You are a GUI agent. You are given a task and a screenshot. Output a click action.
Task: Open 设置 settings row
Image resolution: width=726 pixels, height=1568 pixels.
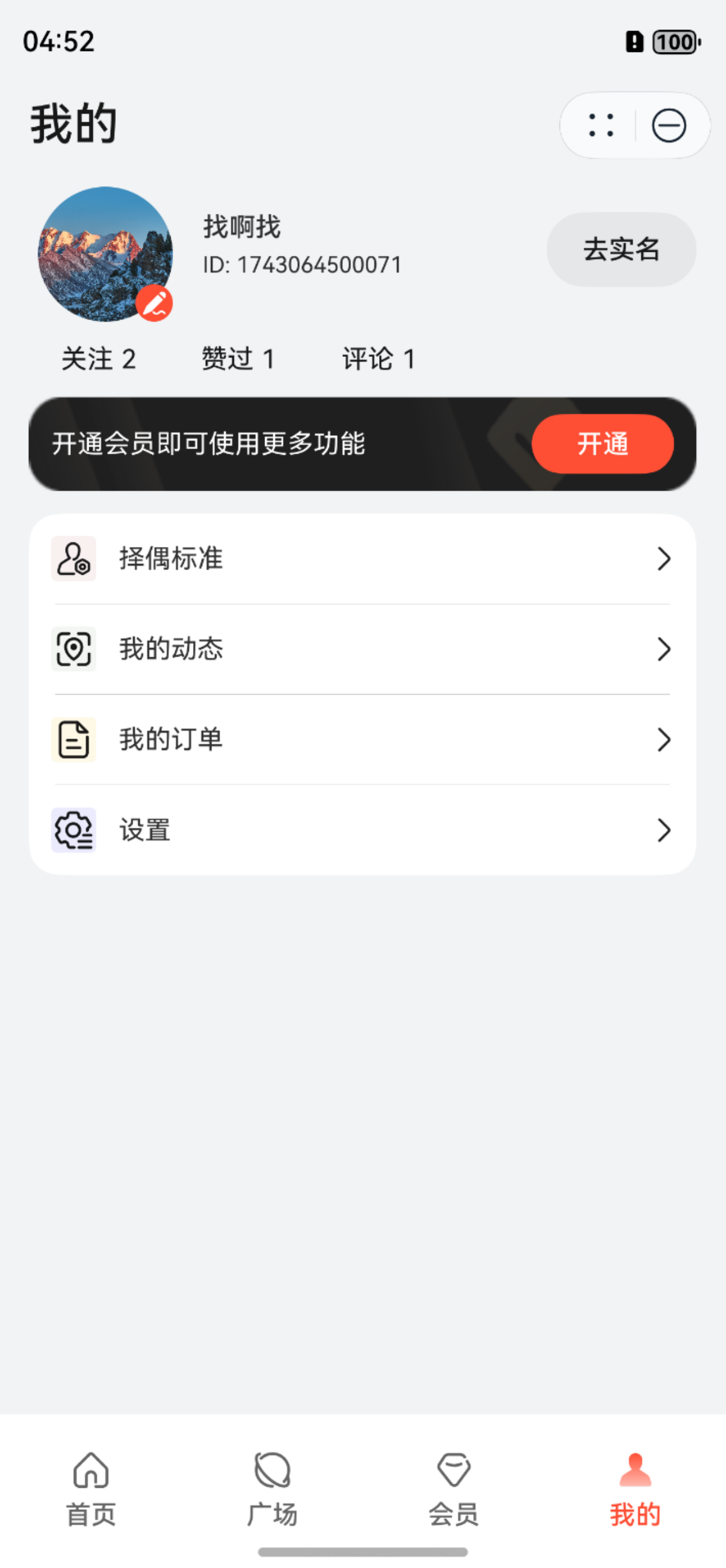click(x=362, y=830)
